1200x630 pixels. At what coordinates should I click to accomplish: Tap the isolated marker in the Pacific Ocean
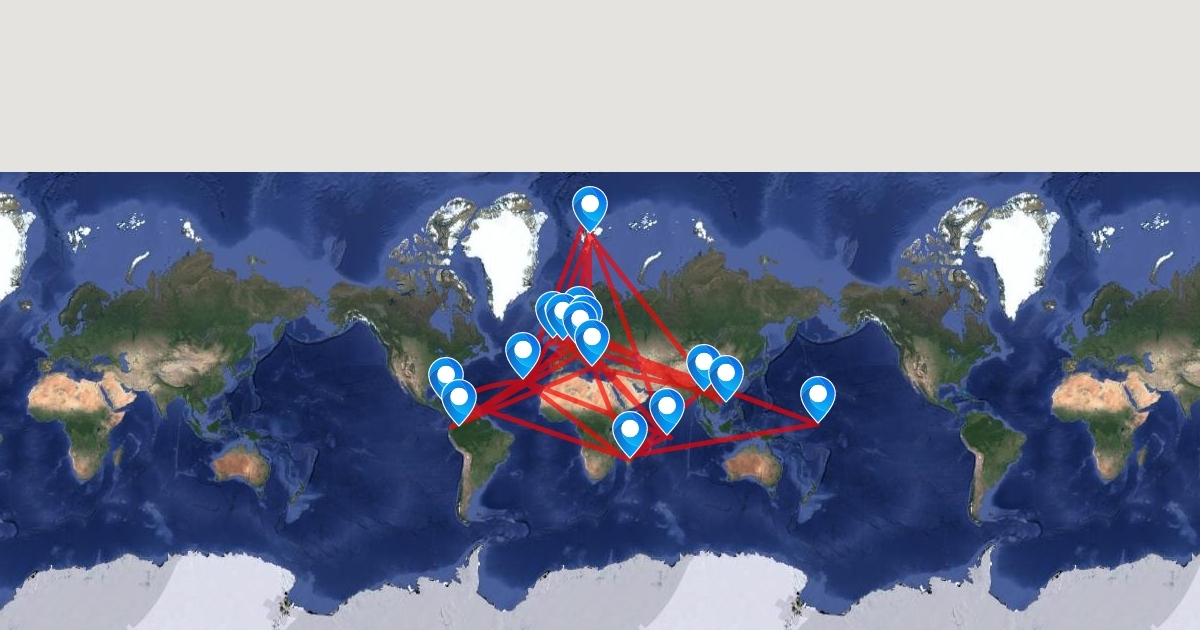tap(818, 395)
